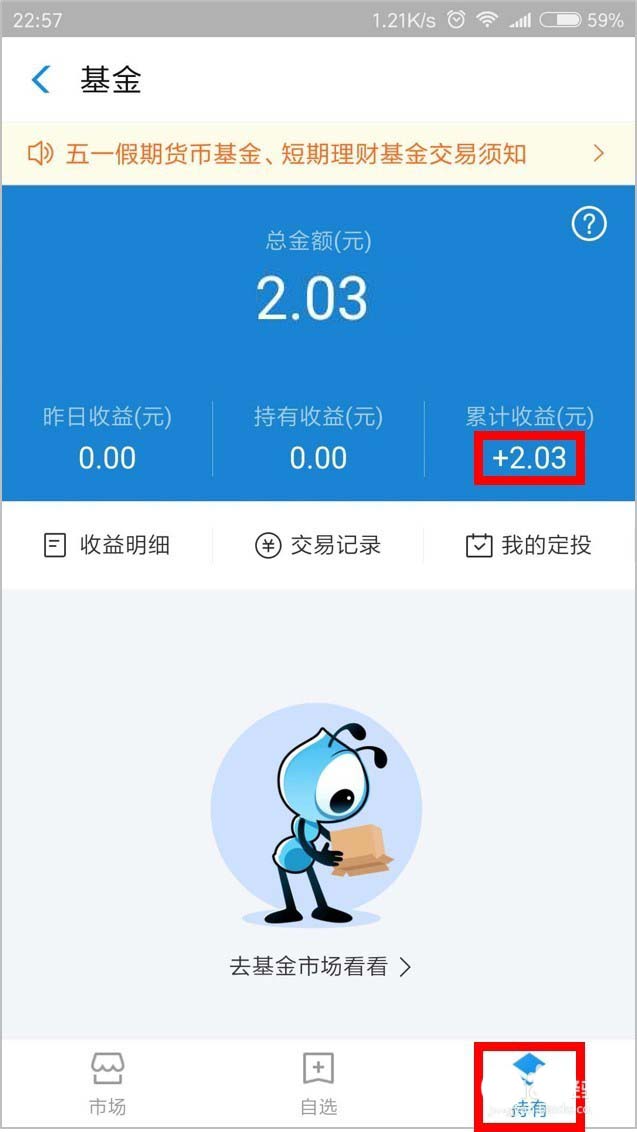
Task: Open 收益明细 earnings details
Action: [x=106, y=545]
